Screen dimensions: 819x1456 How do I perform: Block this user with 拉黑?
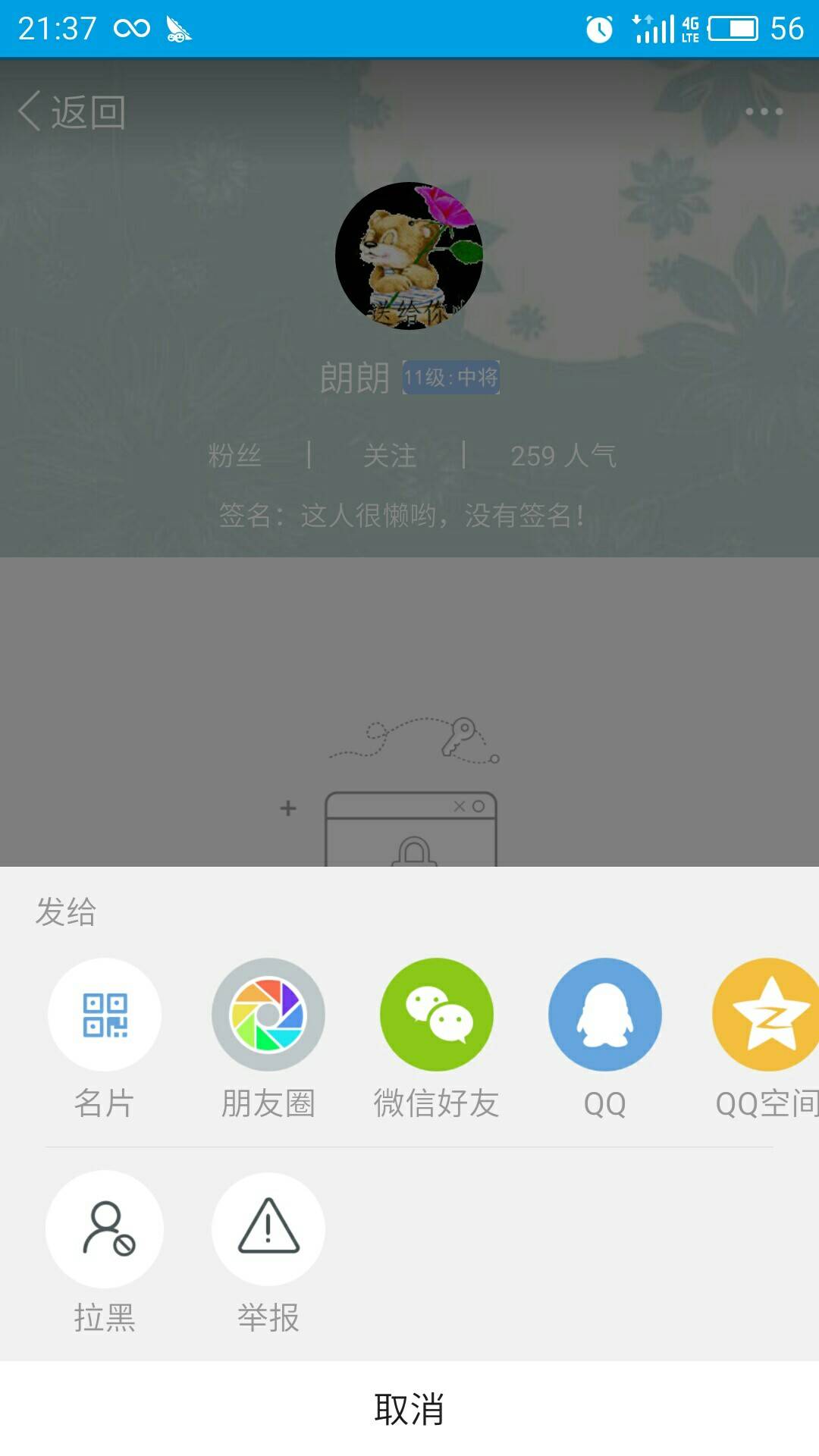[x=105, y=1229]
